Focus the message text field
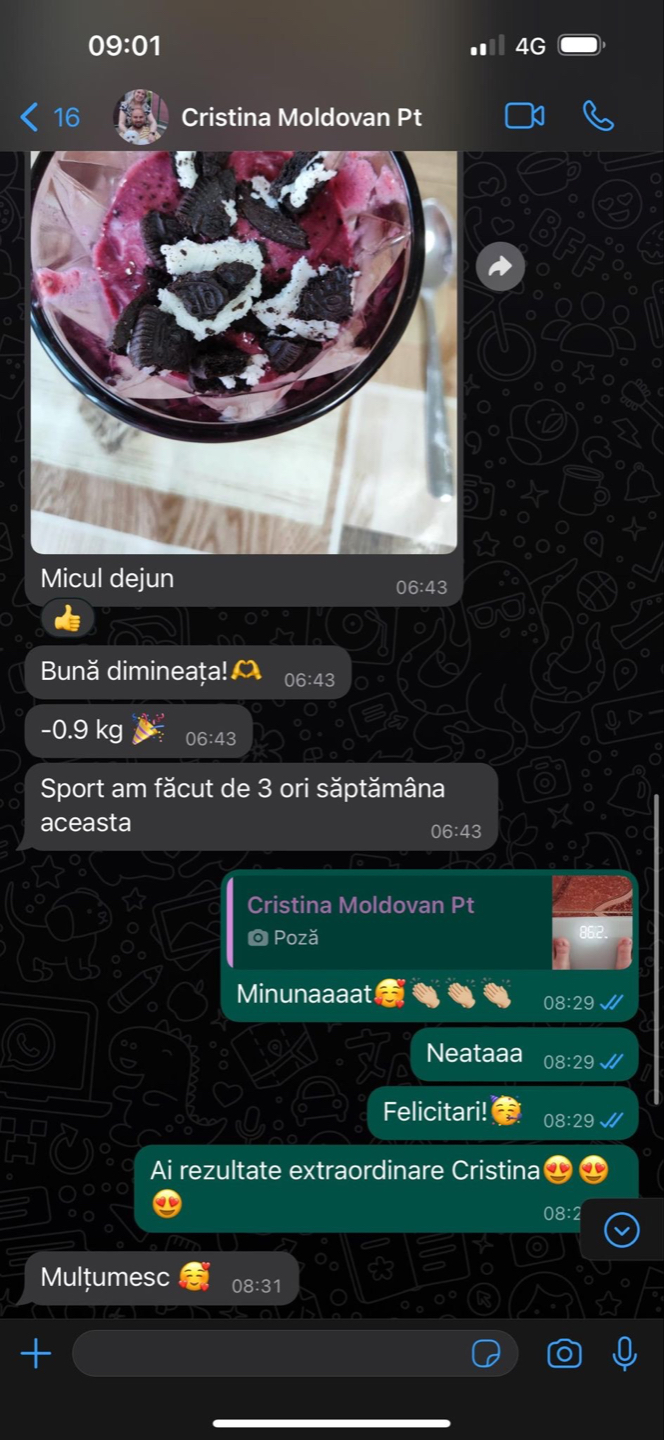 270,1354
